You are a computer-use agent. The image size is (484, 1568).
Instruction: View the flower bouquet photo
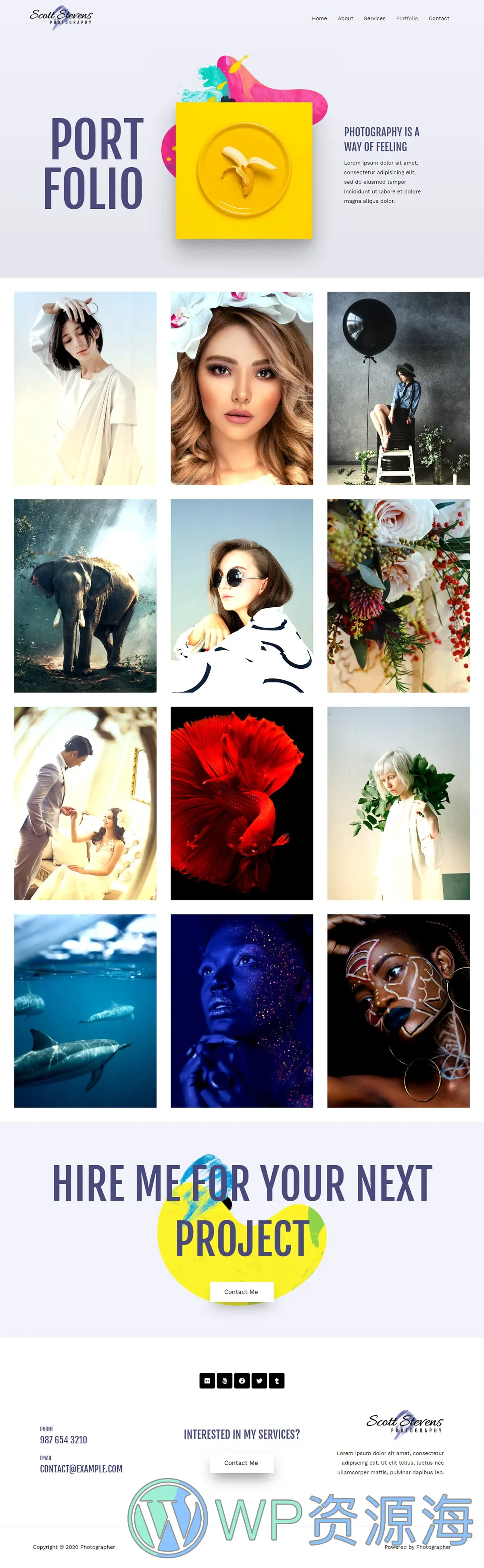click(398, 595)
